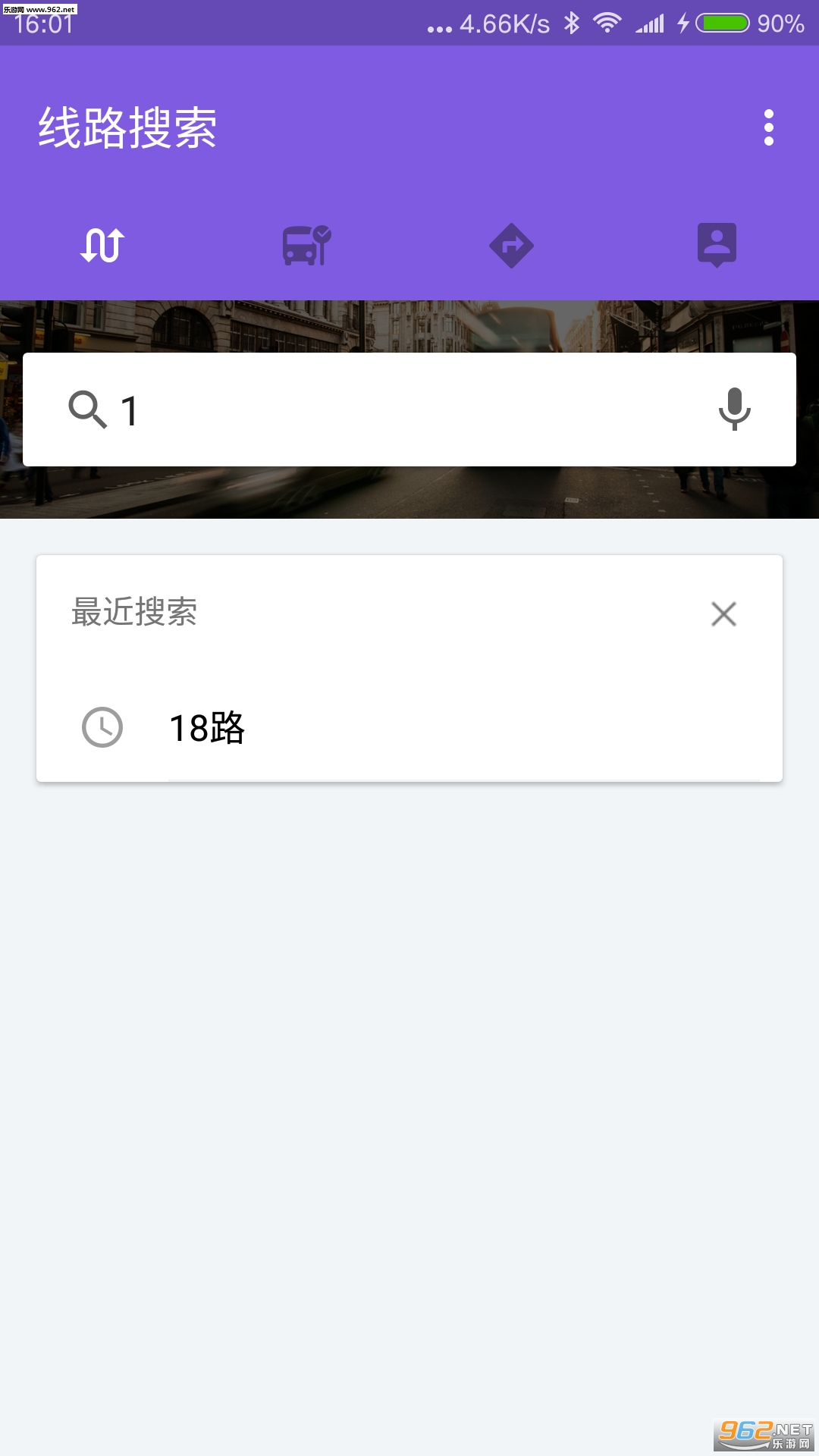Switch to the directions tab

512,245
